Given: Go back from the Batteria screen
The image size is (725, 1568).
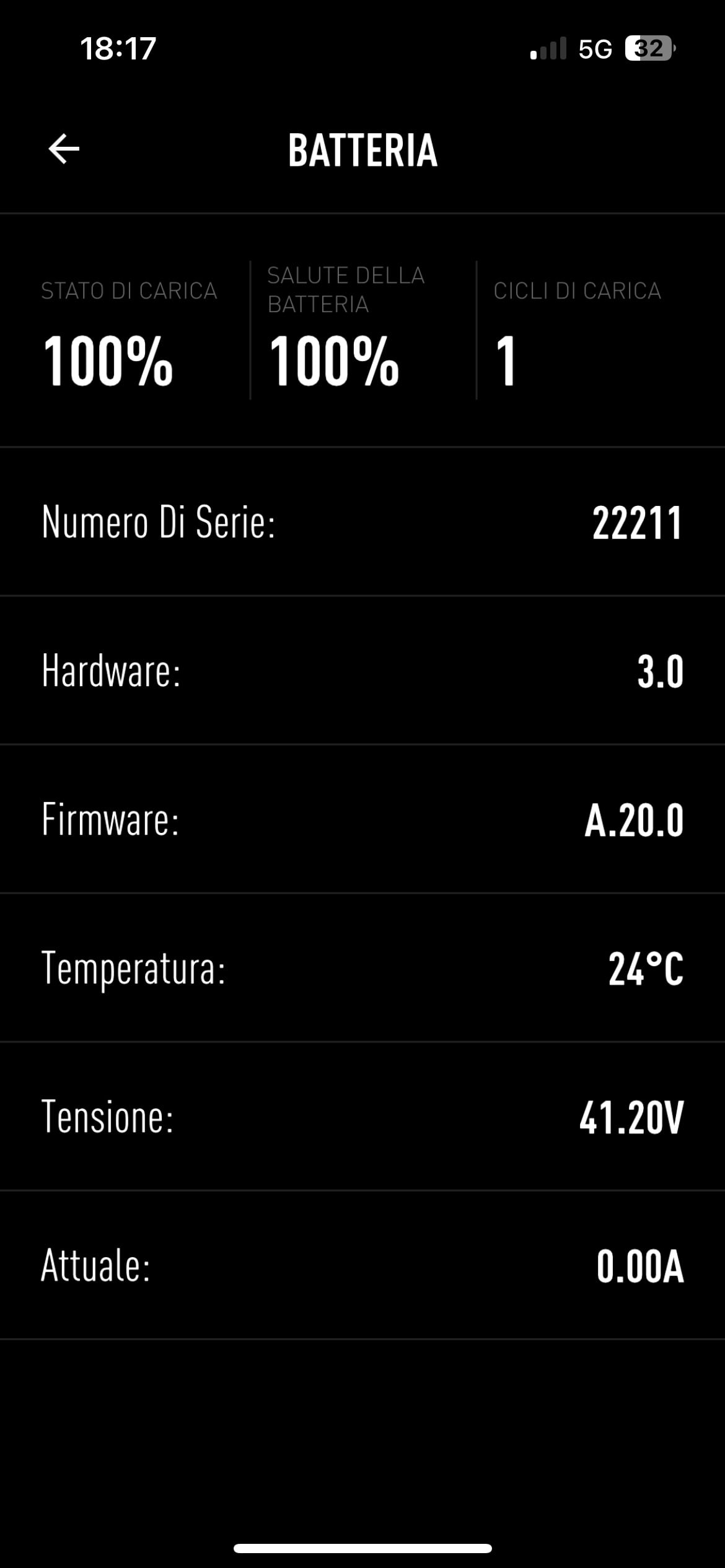Looking at the screenshot, I should click(64, 149).
